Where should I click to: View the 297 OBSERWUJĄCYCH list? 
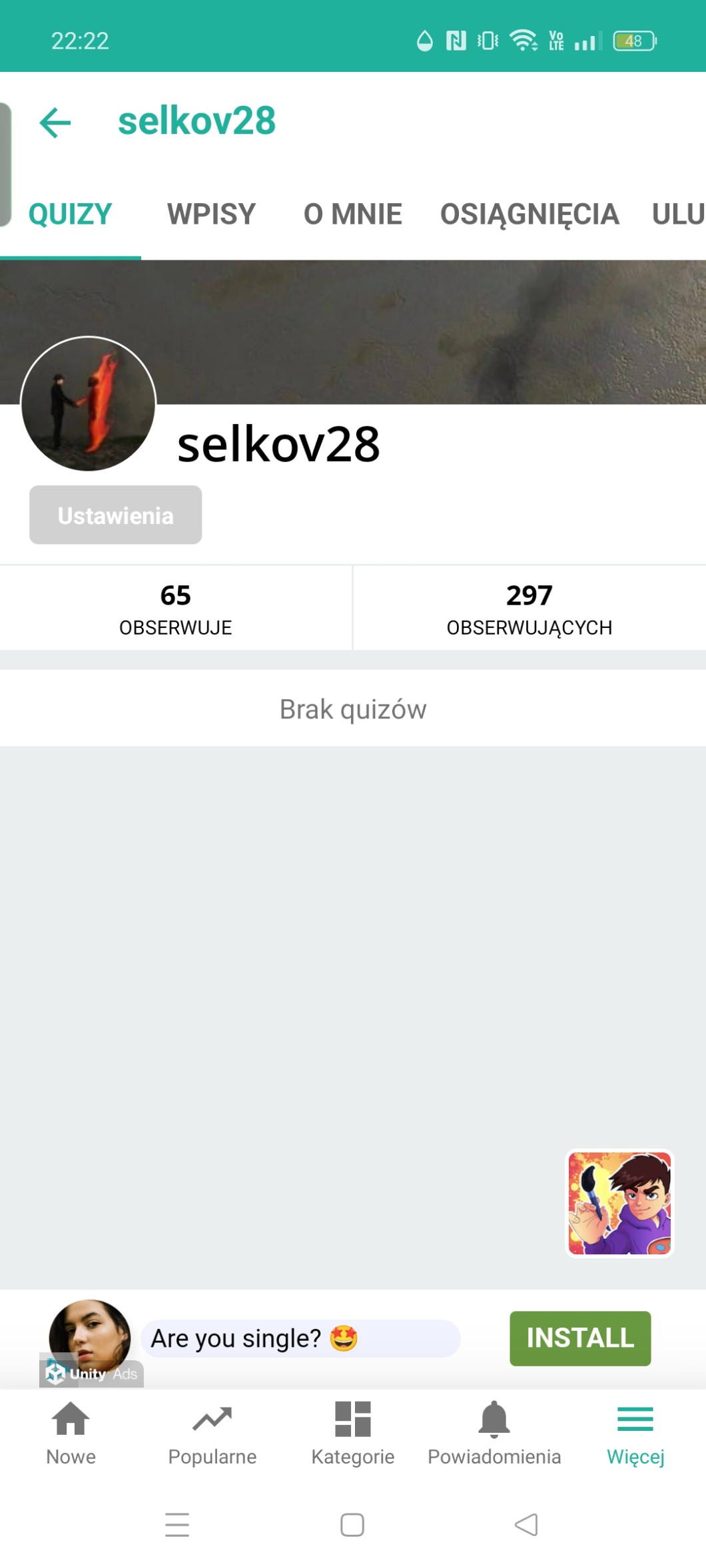coord(529,608)
